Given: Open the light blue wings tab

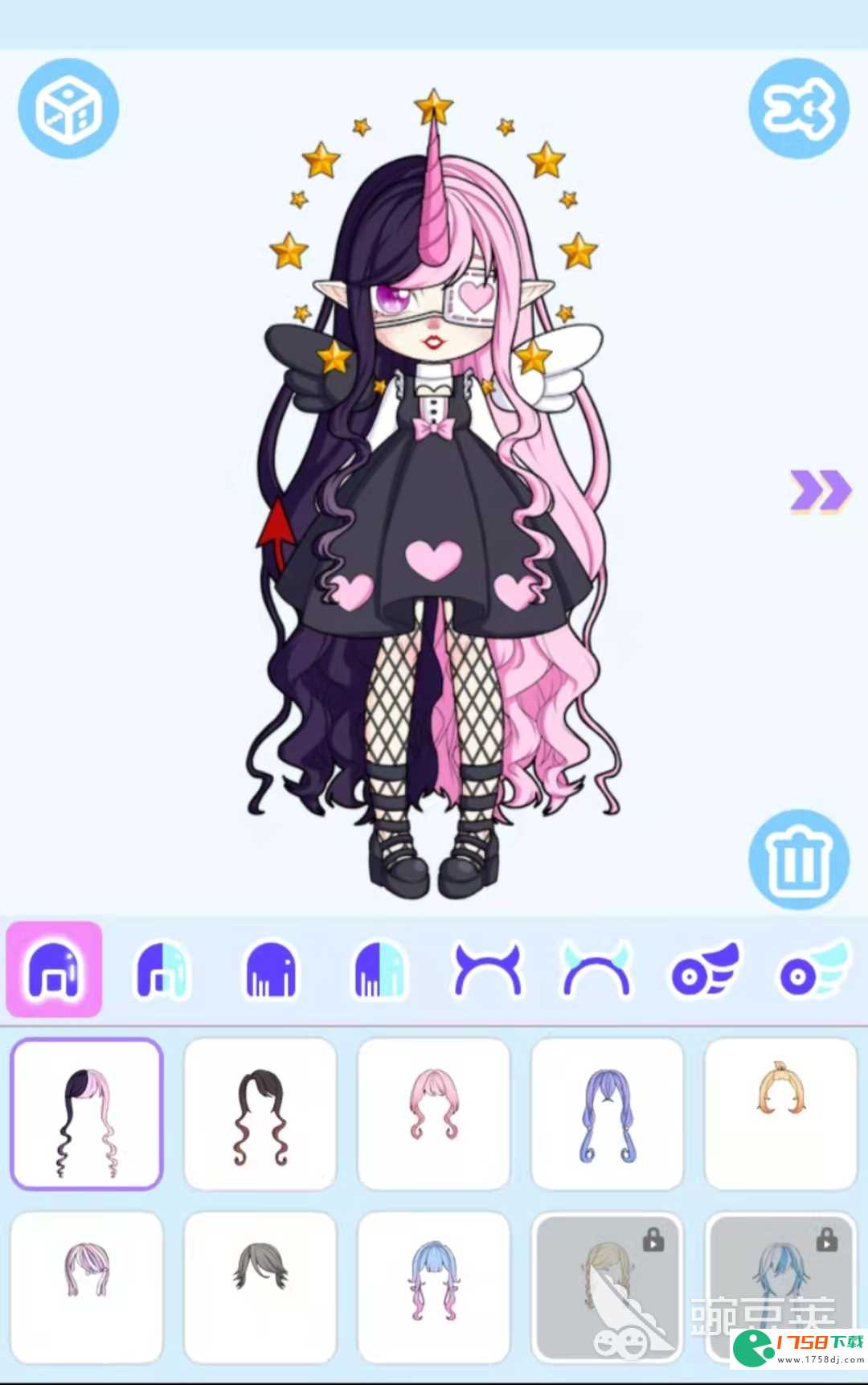Looking at the screenshot, I should pos(813,970).
